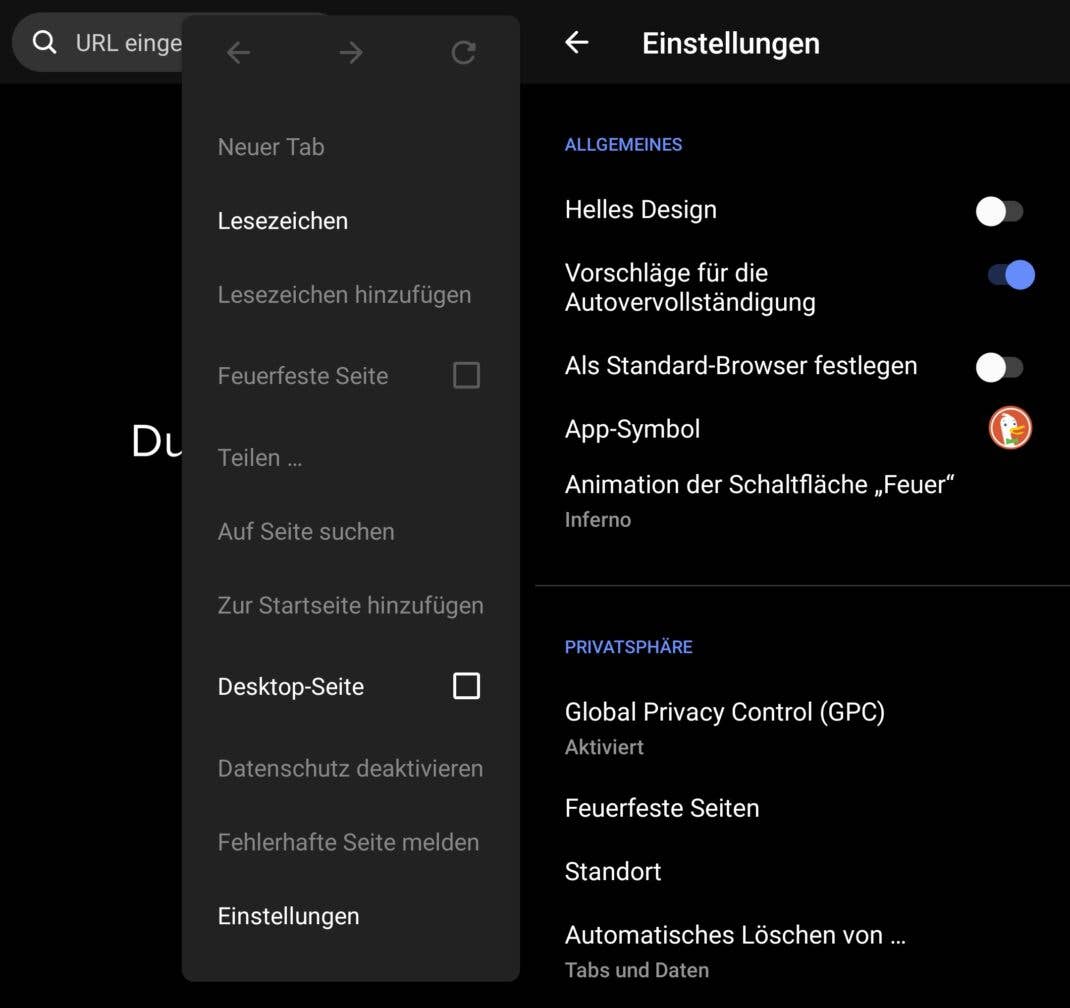Go back from the Einstellungen screen
This screenshot has width=1070, height=1008.
coord(577,42)
